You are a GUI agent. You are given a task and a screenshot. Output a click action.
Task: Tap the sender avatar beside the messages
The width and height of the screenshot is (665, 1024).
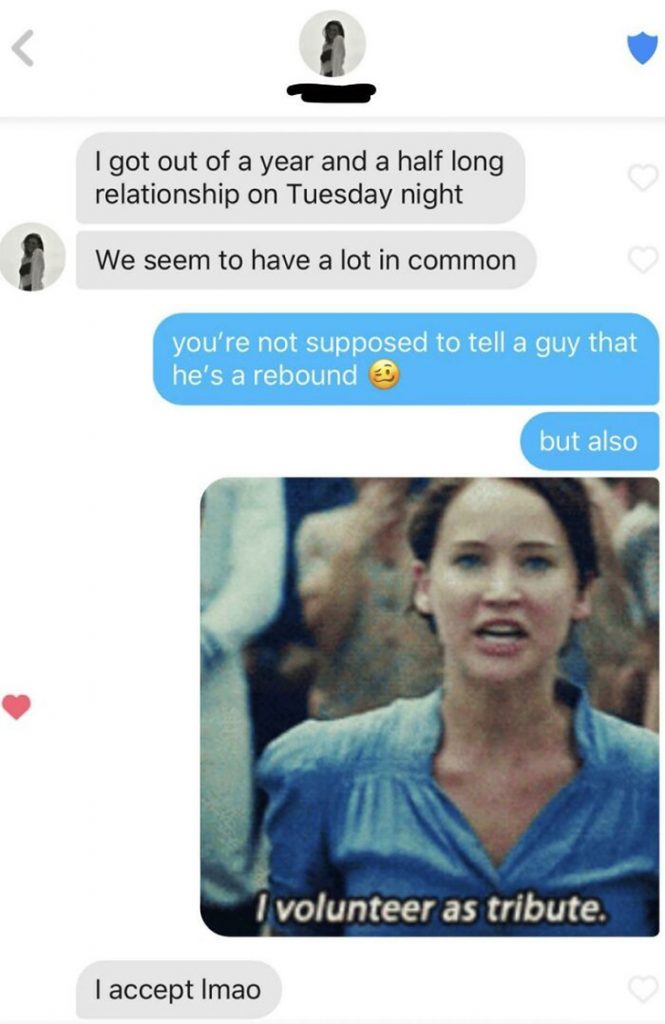[x=32, y=257]
